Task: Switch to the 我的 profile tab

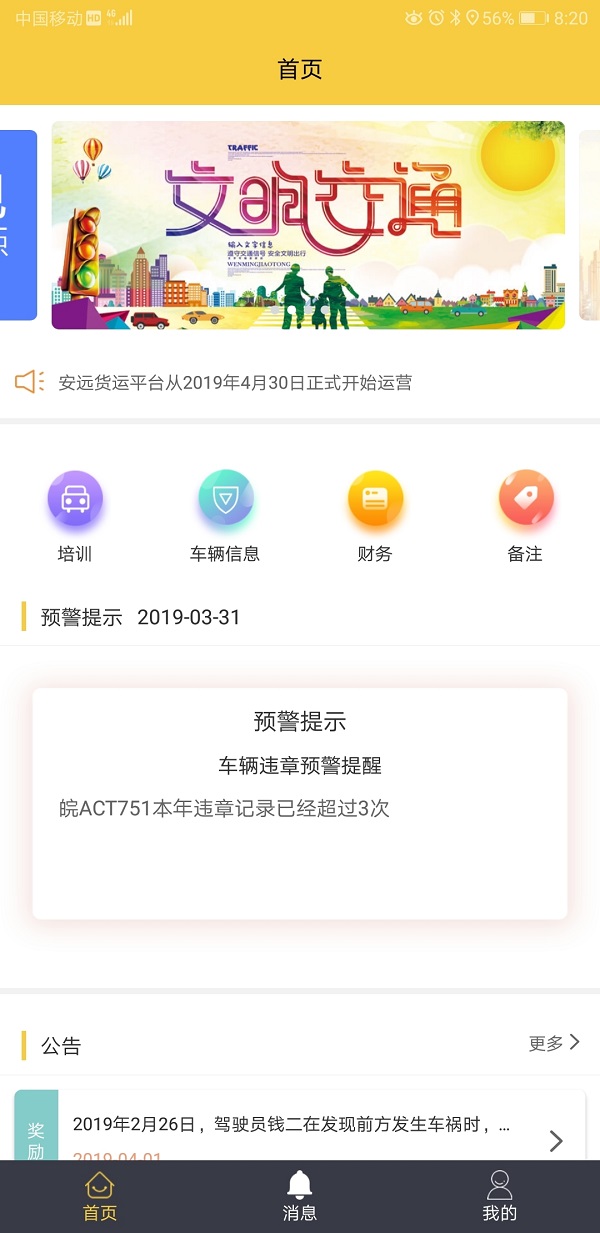Action: (500, 1197)
